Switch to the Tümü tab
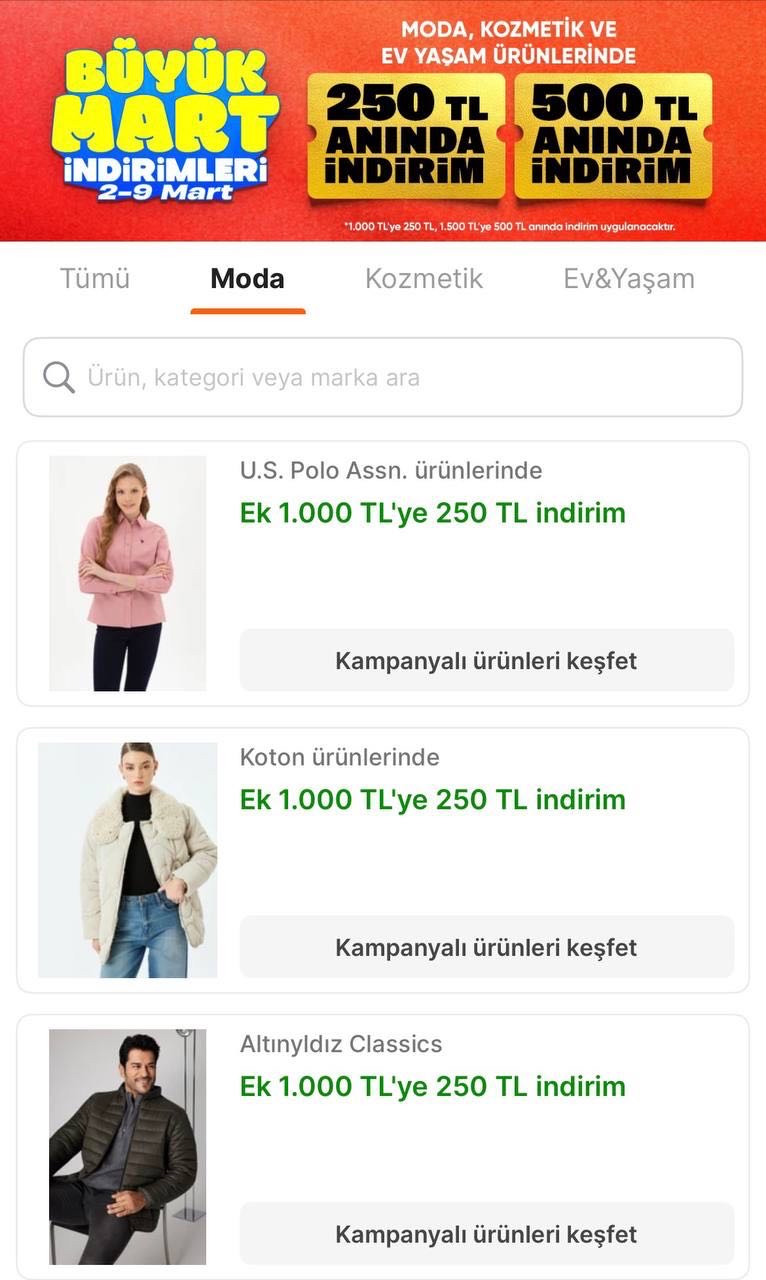 [x=93, y=279]
